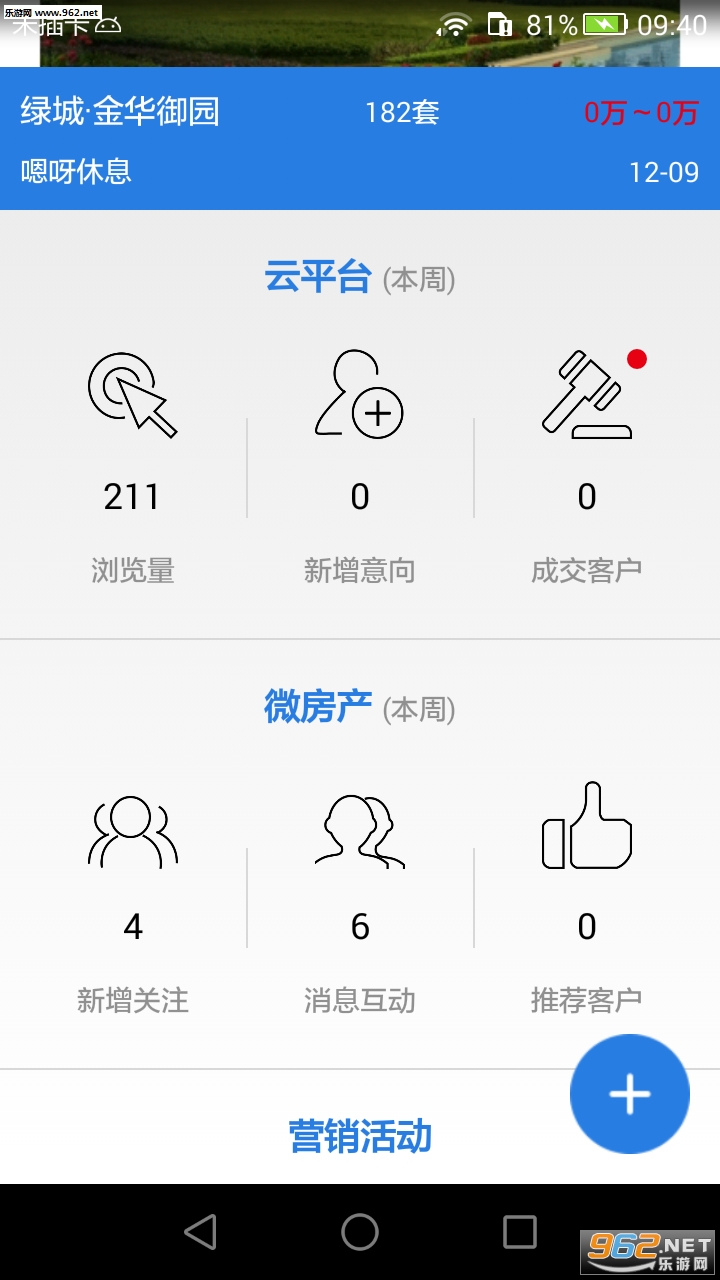The height and width of the screenshot is (1280, 720).
Task: Return to the home screen
Action: (x=360, y=1232)
